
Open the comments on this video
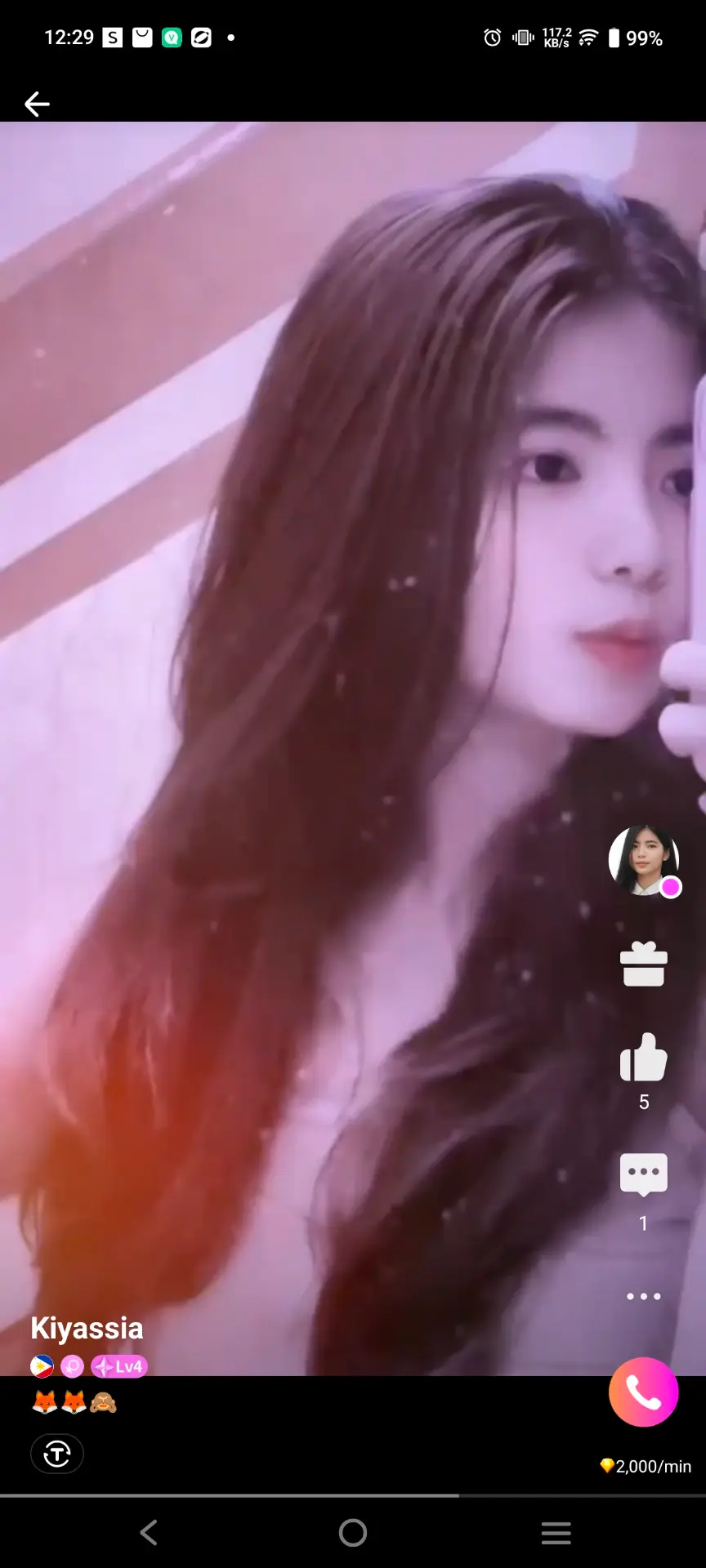coord(644,1175)
